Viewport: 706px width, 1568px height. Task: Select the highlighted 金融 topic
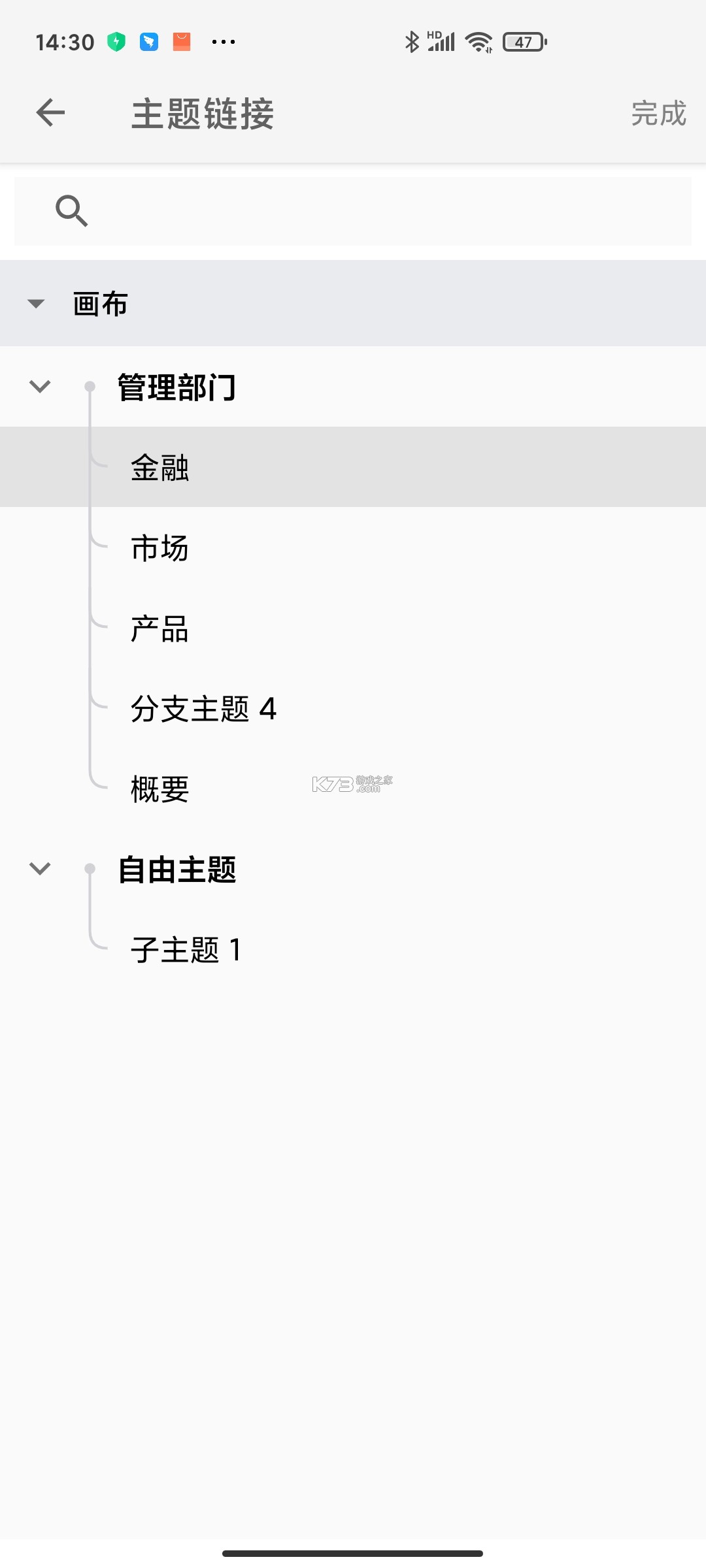click(160, 466)
